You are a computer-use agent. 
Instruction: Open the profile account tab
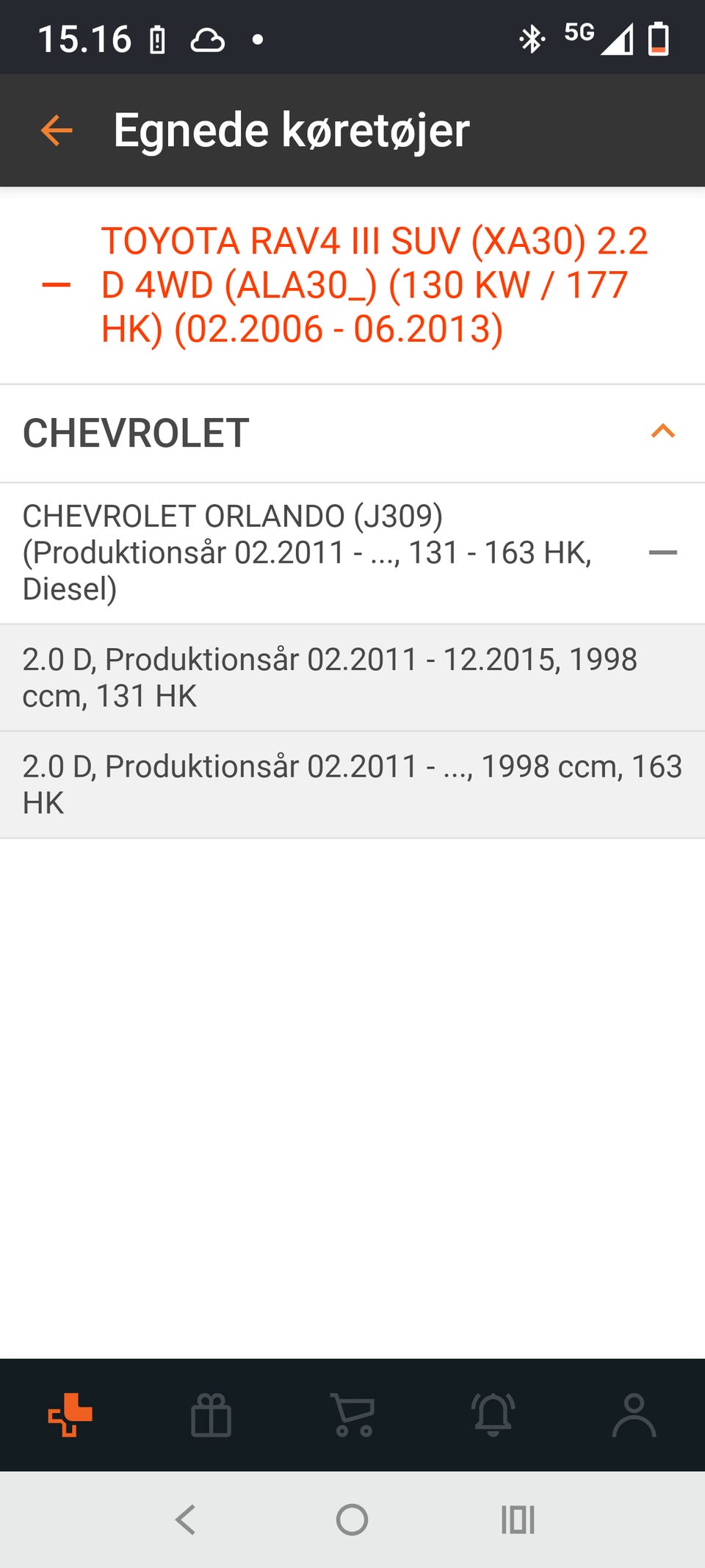pos(634,1414)
